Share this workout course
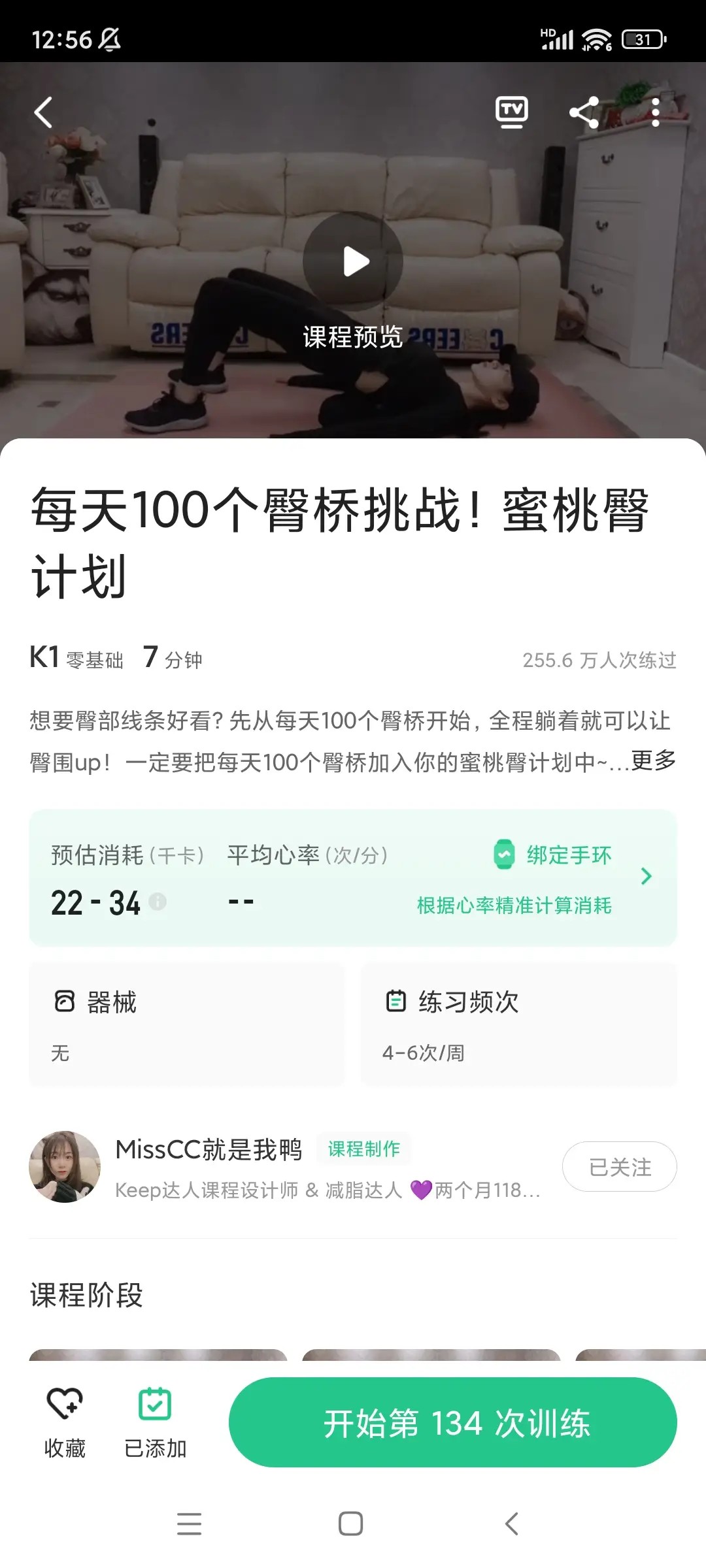The height and width of the screenshot is (1568, 706). (584, 112)
